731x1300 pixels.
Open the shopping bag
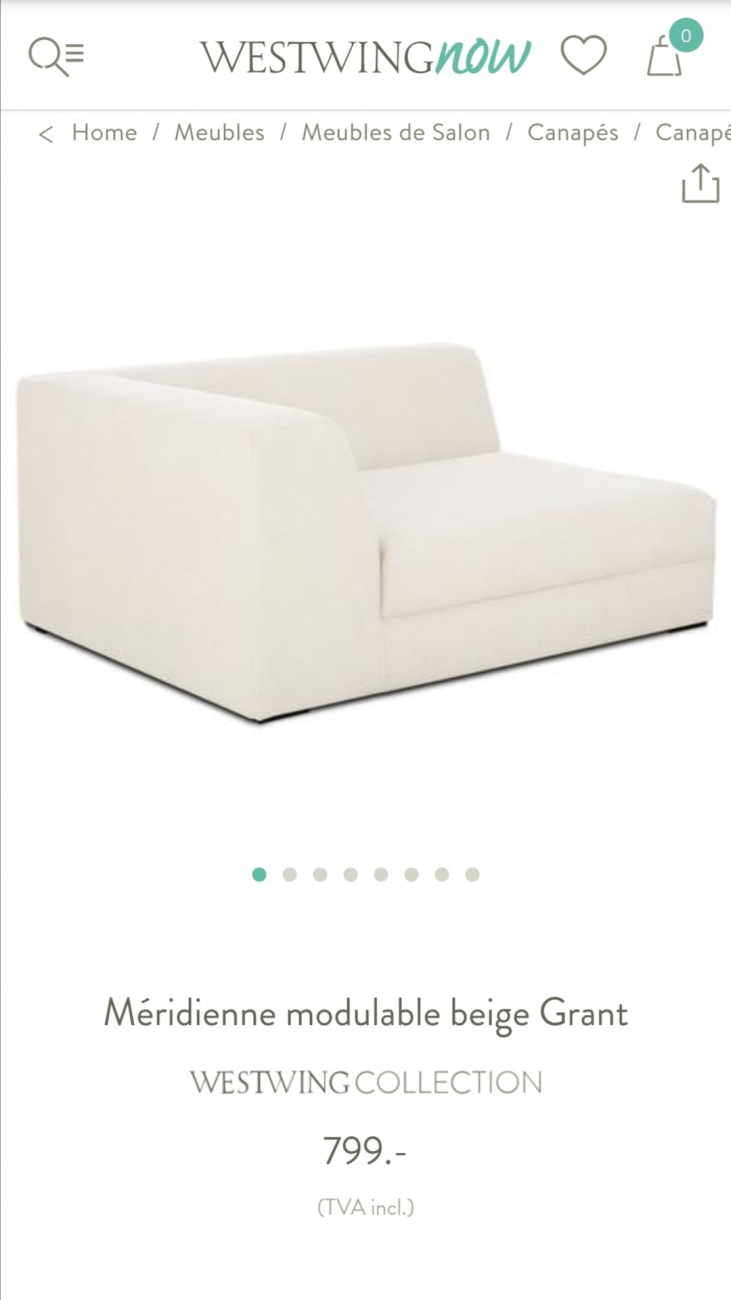[x=666, y=55]
